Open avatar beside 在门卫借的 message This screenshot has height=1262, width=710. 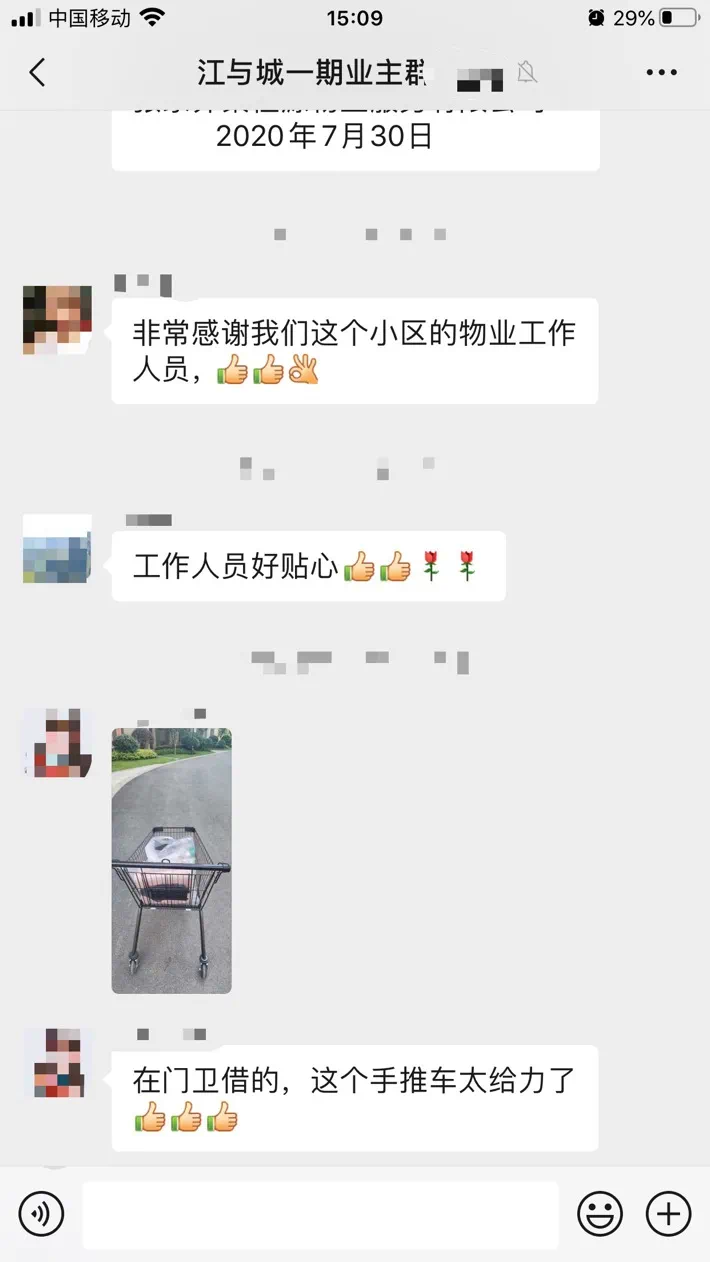coord(57,1062)
